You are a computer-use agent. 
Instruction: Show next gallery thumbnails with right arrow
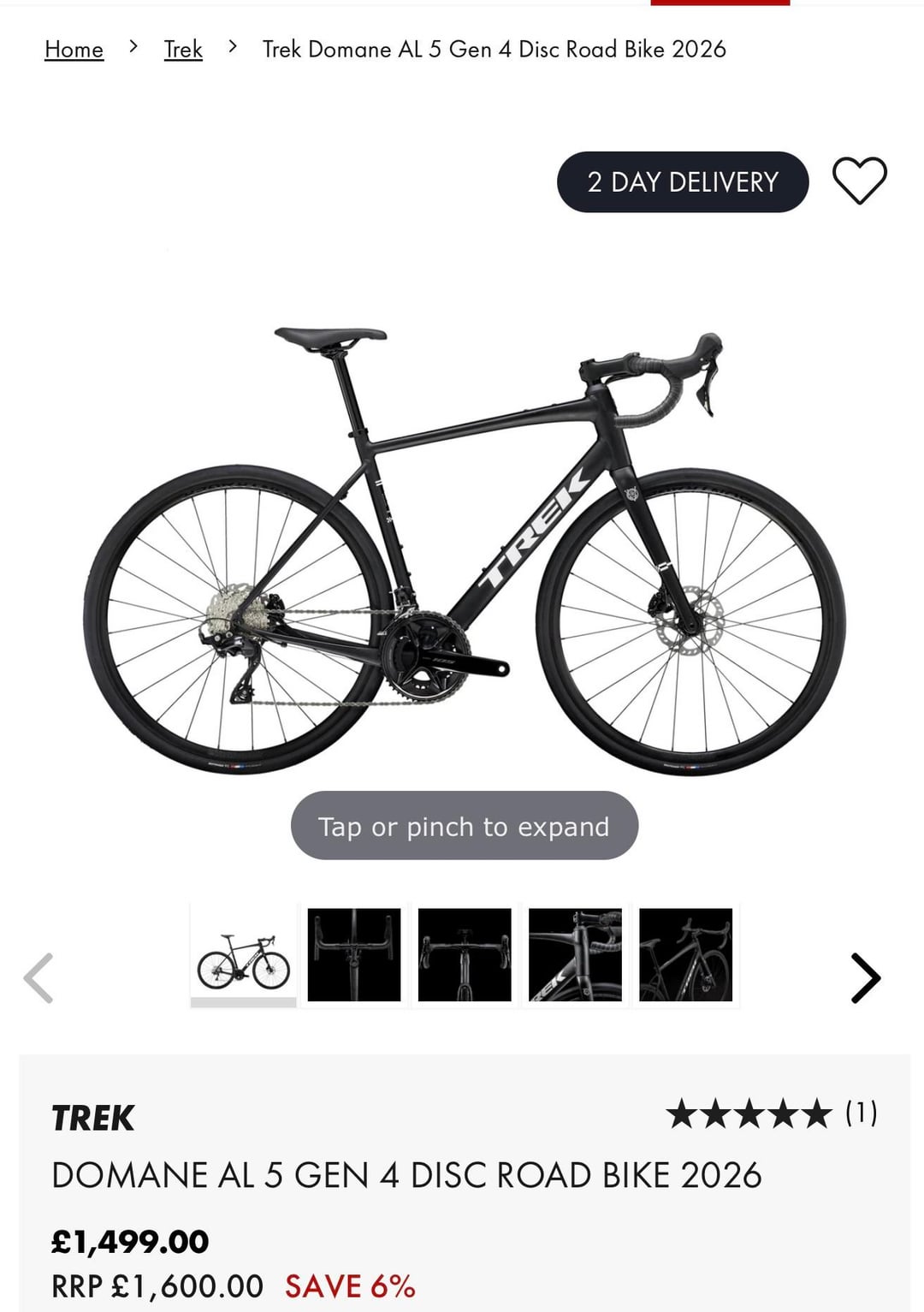865,977
